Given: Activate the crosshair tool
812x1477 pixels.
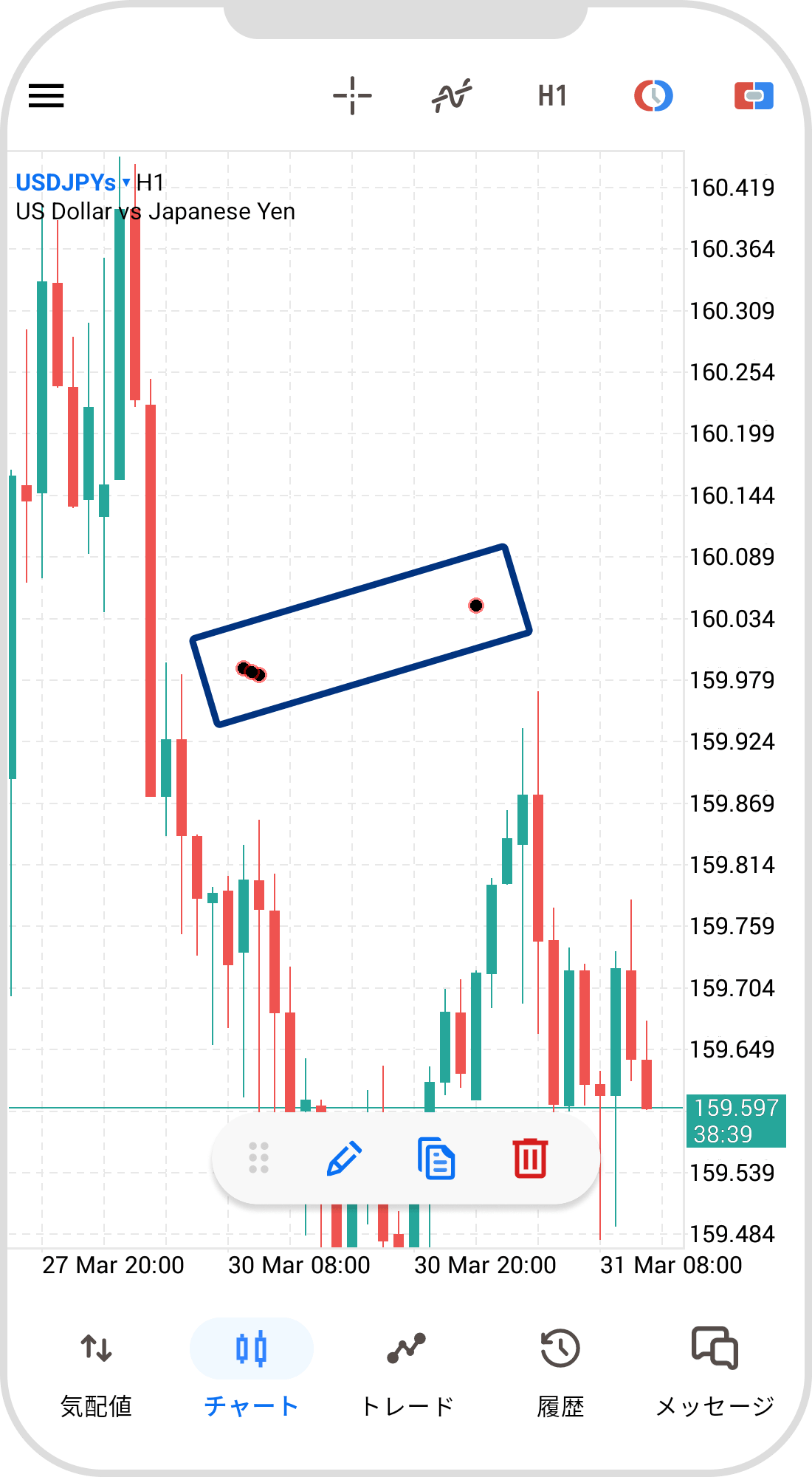Looking at the screenshot, I should coord(352,96).
